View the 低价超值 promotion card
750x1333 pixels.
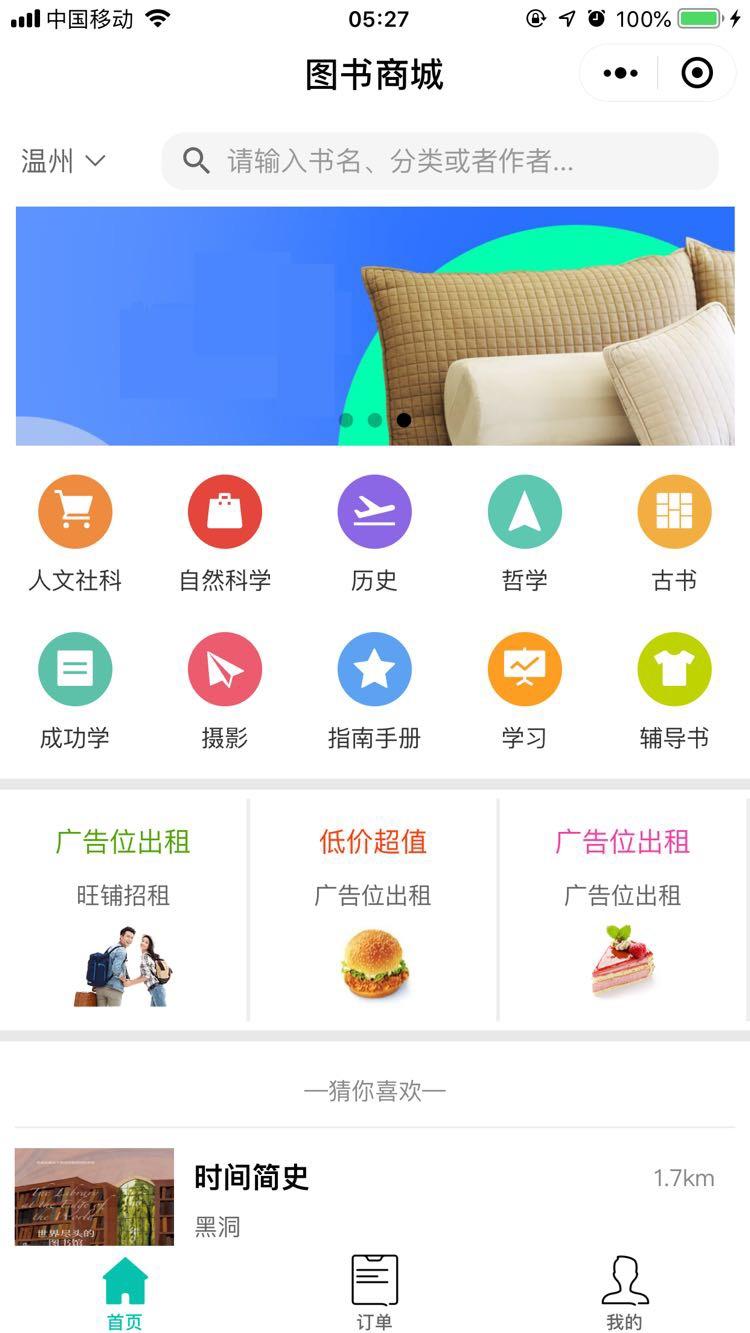pyautogui.click(x=373, y=910)
